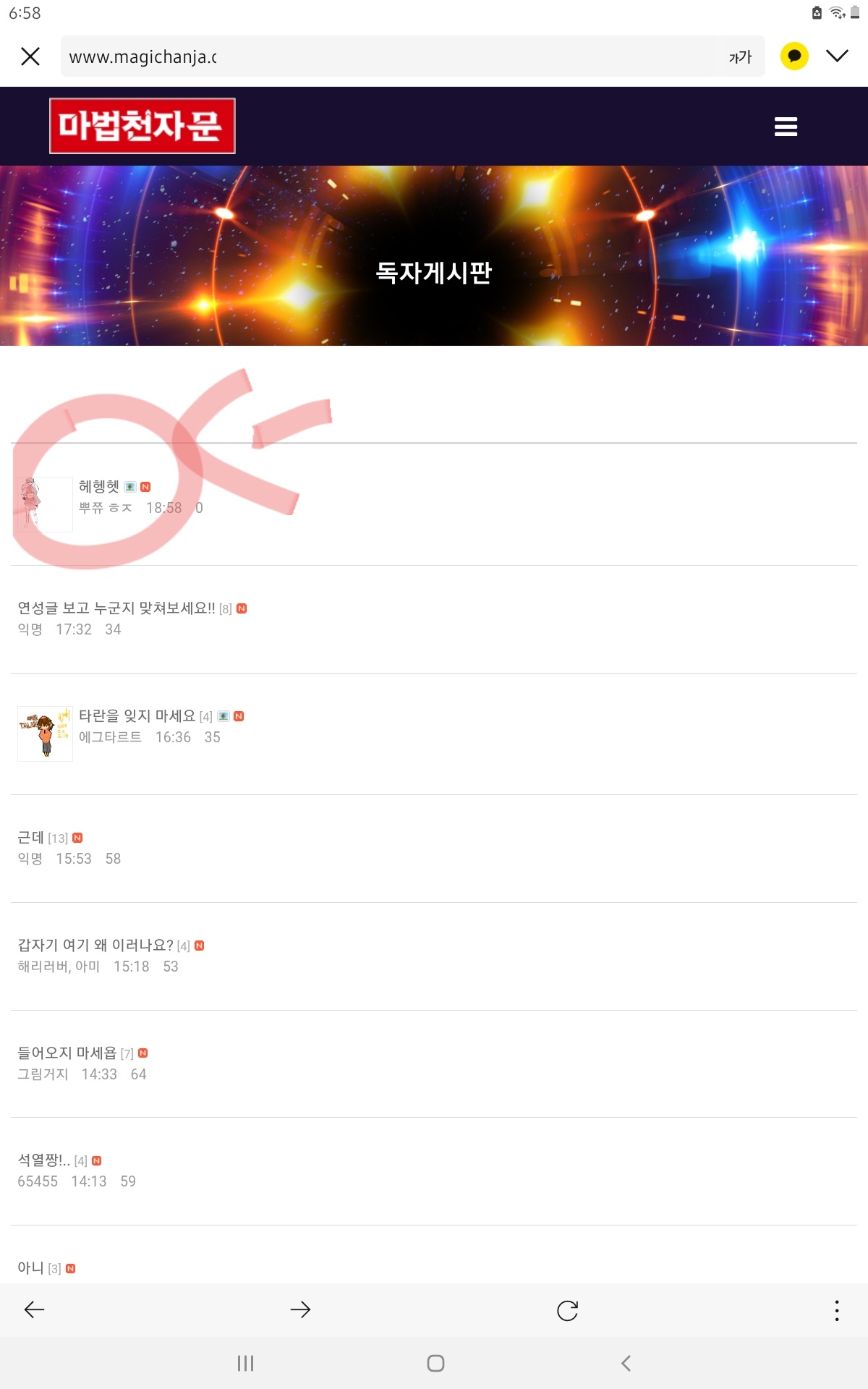The height and width of the screenshot is (1389, 868).
Task: Expand the browser dropdown chevron
Action: point(837,56)
